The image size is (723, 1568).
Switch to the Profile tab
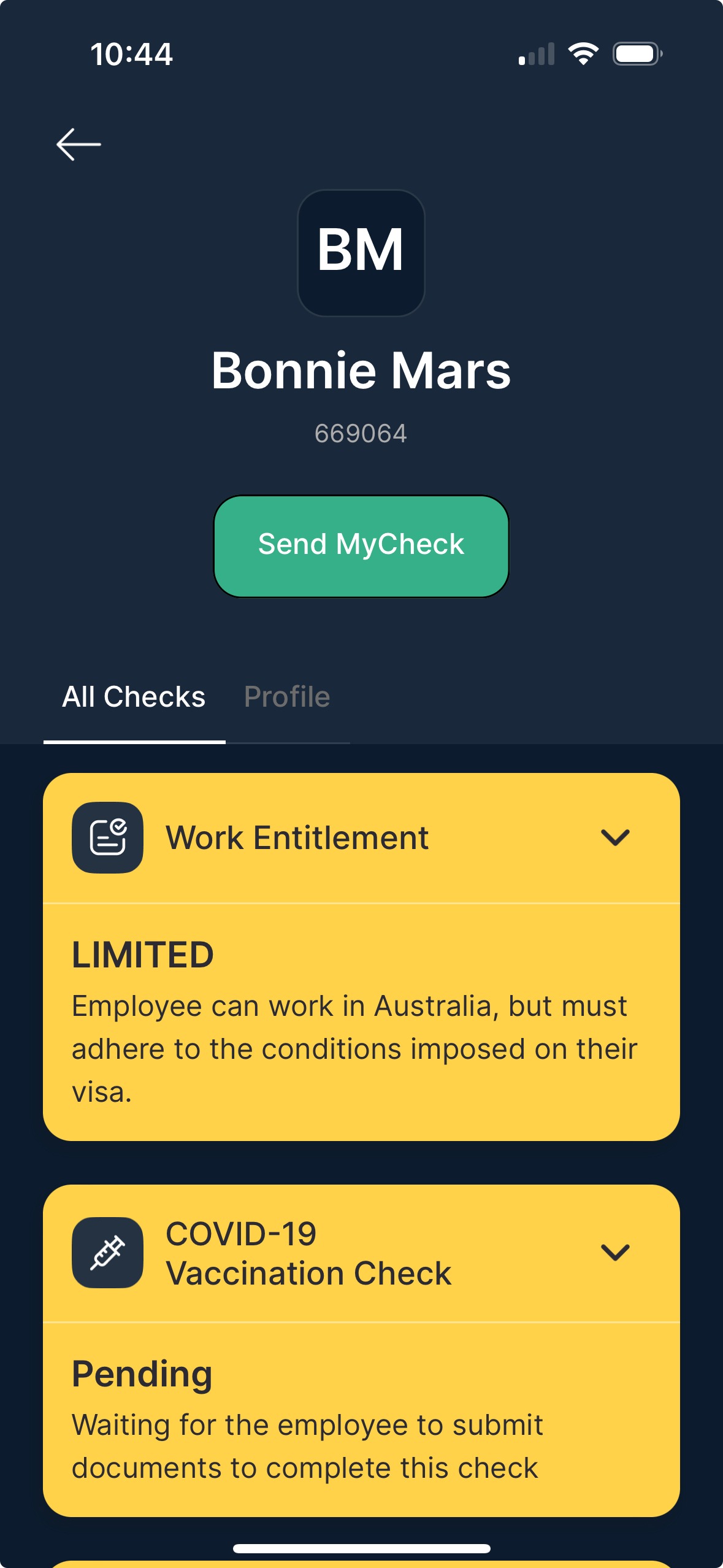[287, 697]
